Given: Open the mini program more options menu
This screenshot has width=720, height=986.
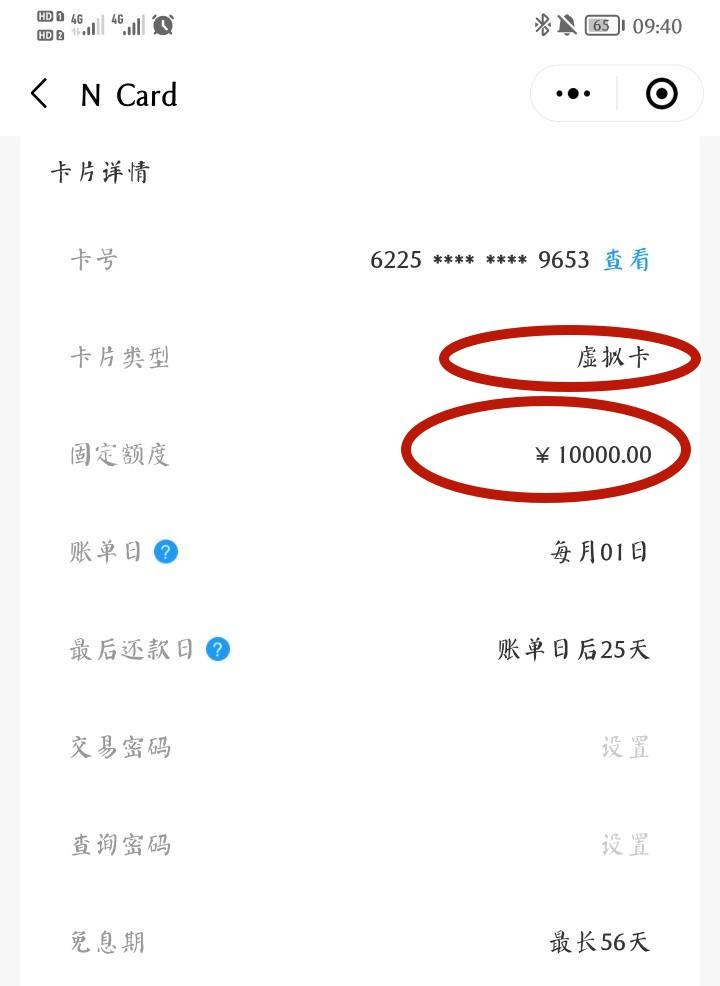Looking at the screenshot, I should point(573,94).
